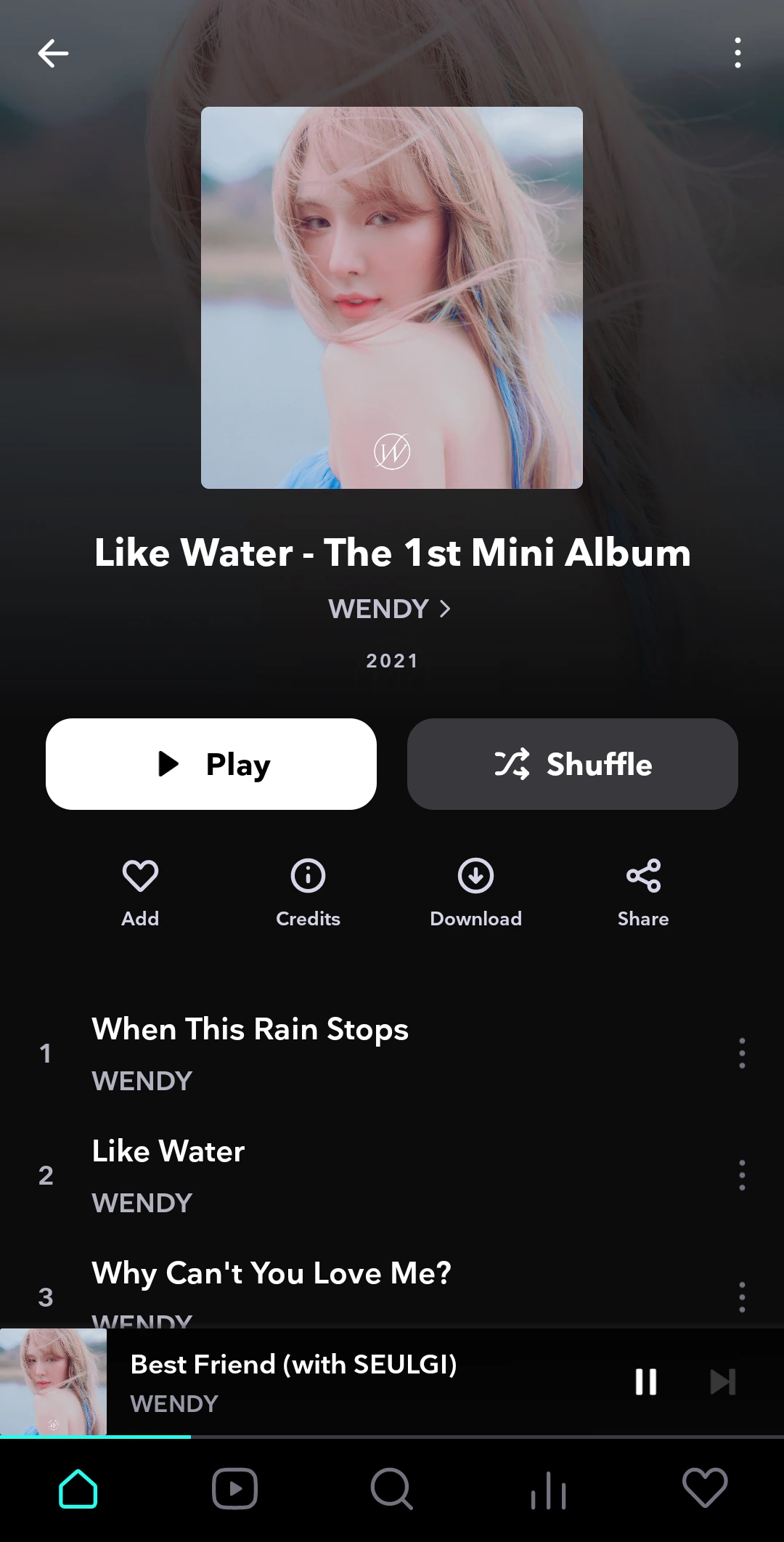Screen dimensions: 784x1542
Task: Open options for When This Rain Stops
Action: pyautogui.click(x=741, y=1053)
